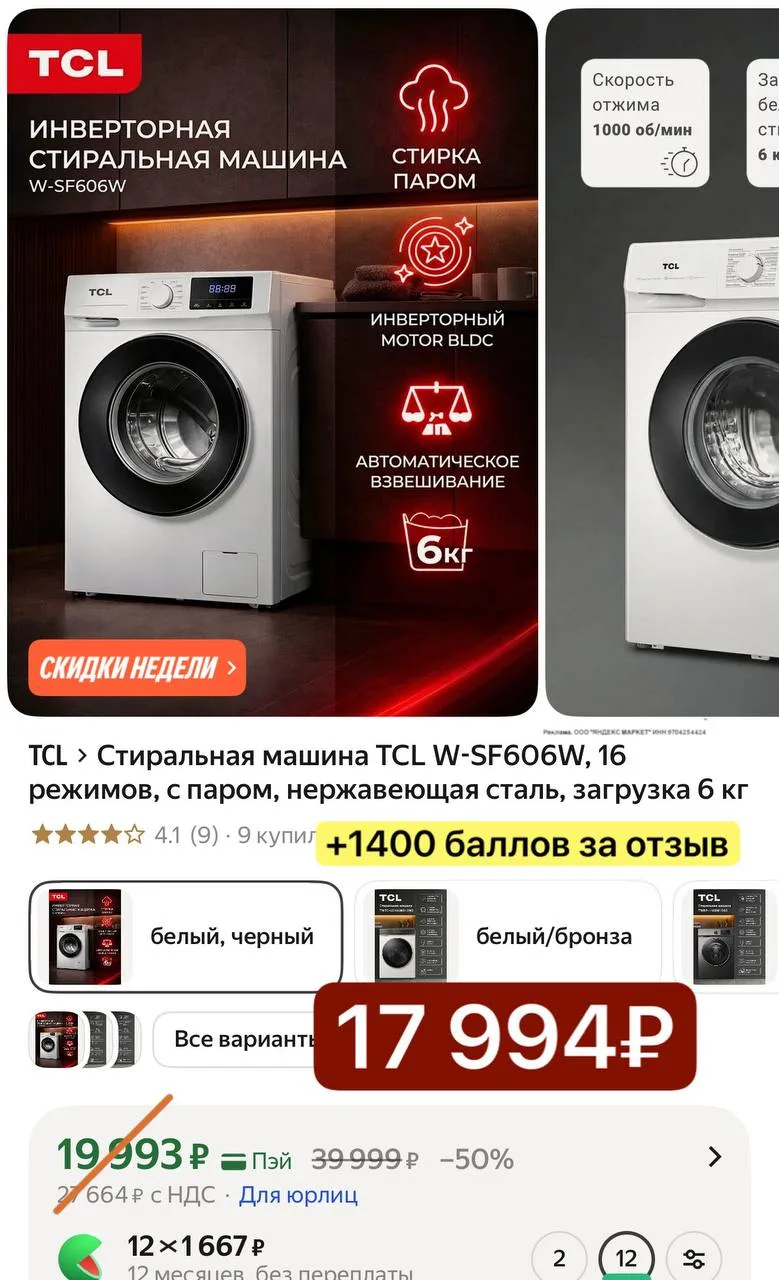Choose the 12 month installment option
This screenshot has width=779, height=1280.
click(626, 1258)
